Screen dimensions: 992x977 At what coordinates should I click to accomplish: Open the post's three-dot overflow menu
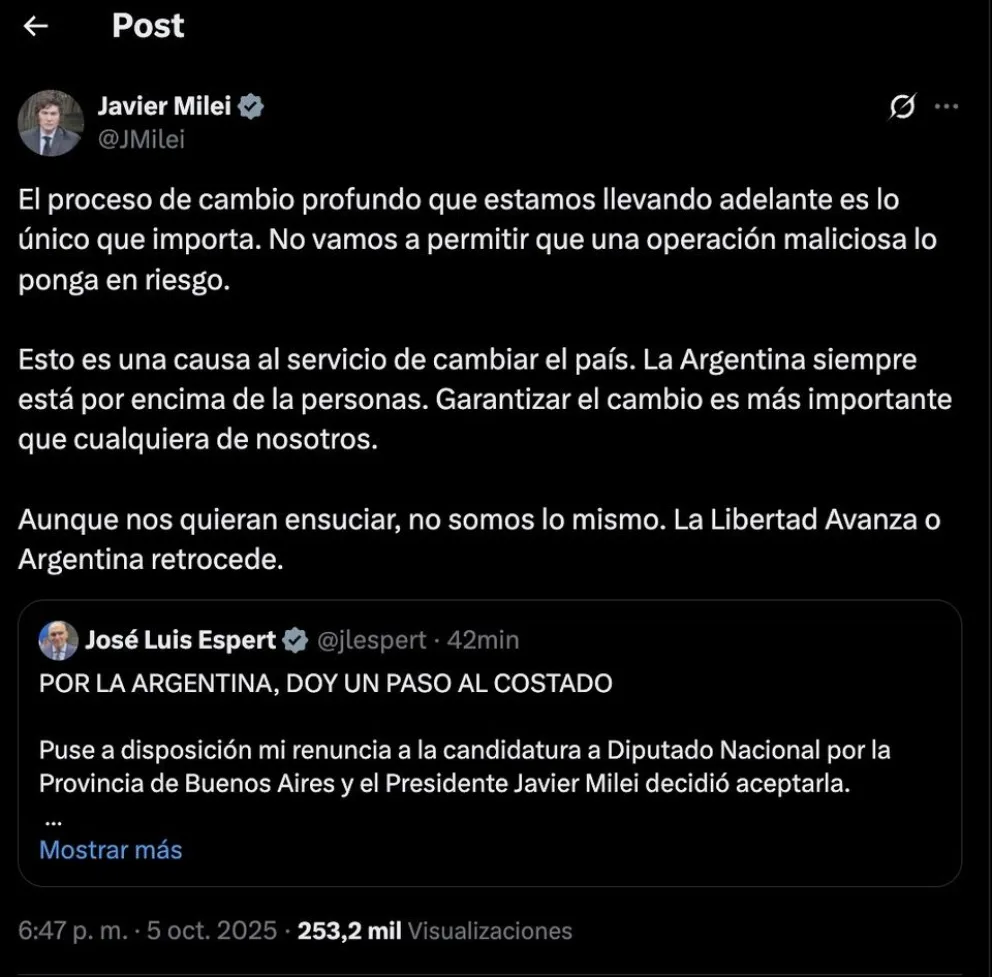point(946,107)
